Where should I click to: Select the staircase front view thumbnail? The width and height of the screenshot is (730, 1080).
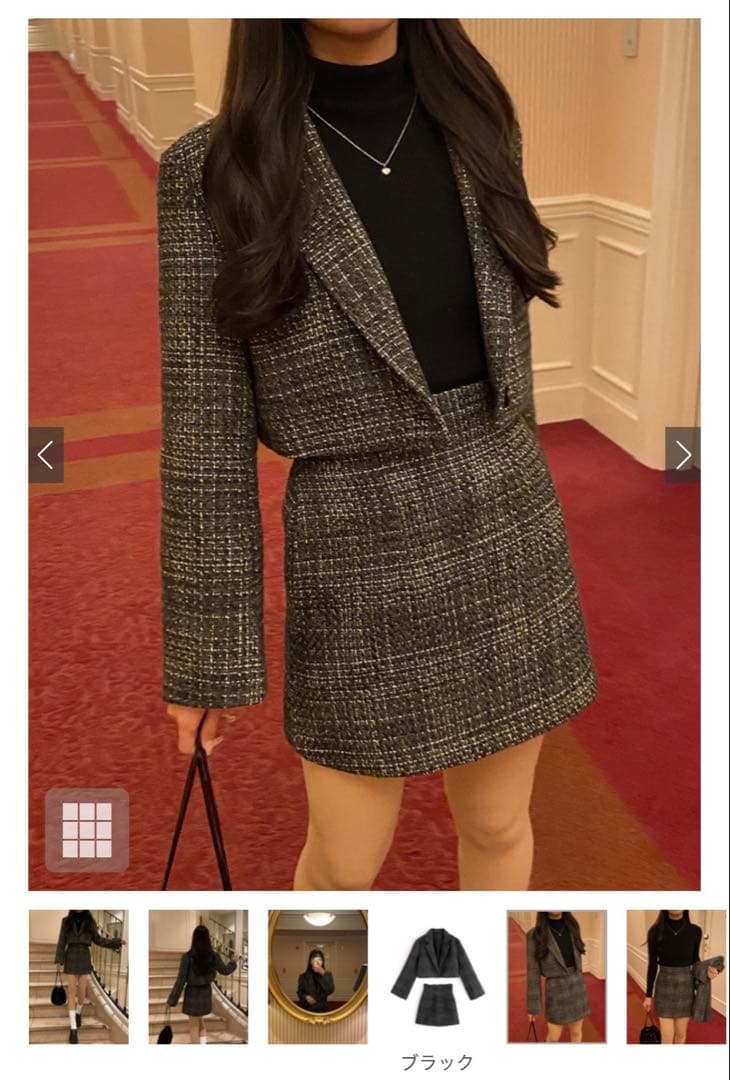tap(79, 977)
